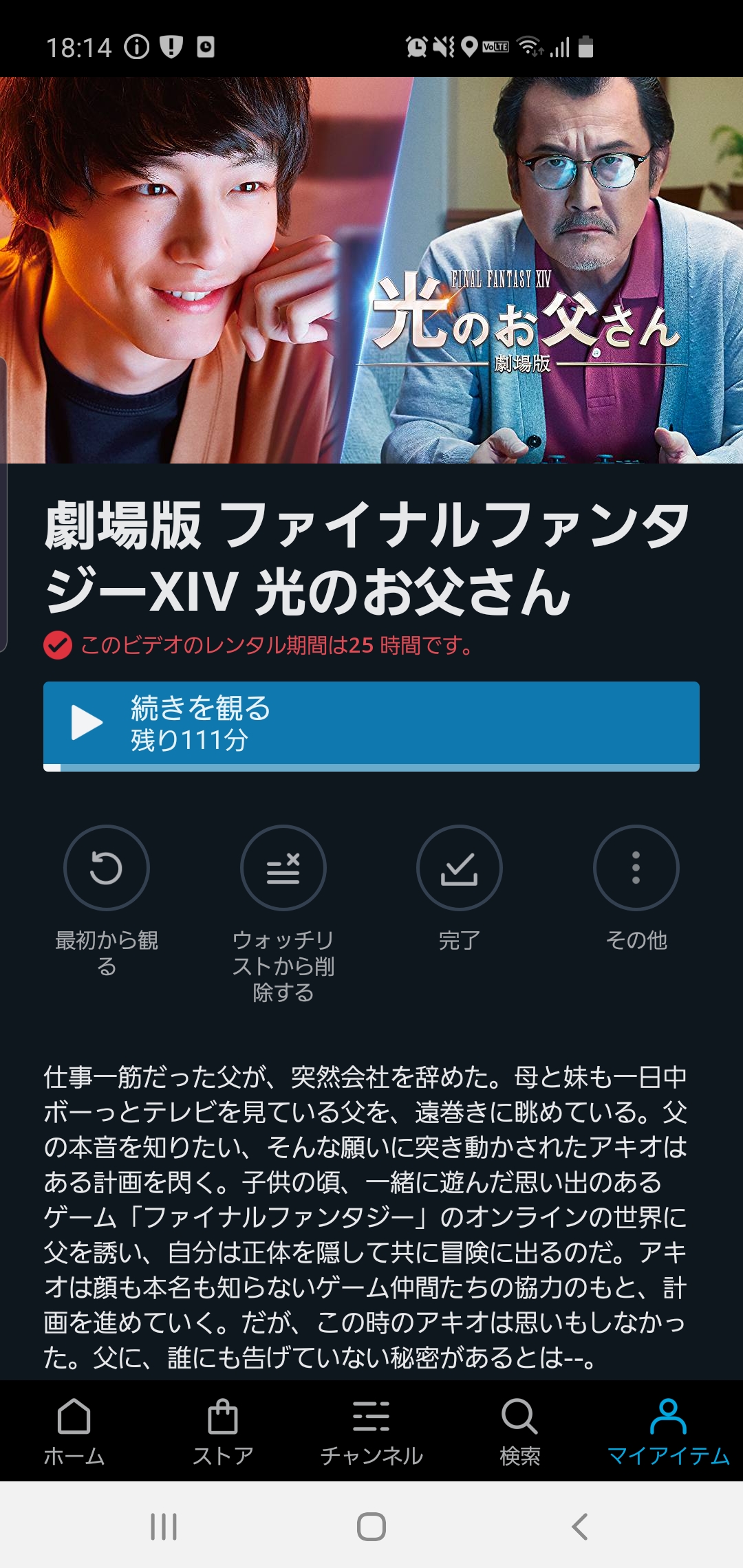Switch to the ストア tab
This screenshot has height=1568, width=743.
(223, 1432)
